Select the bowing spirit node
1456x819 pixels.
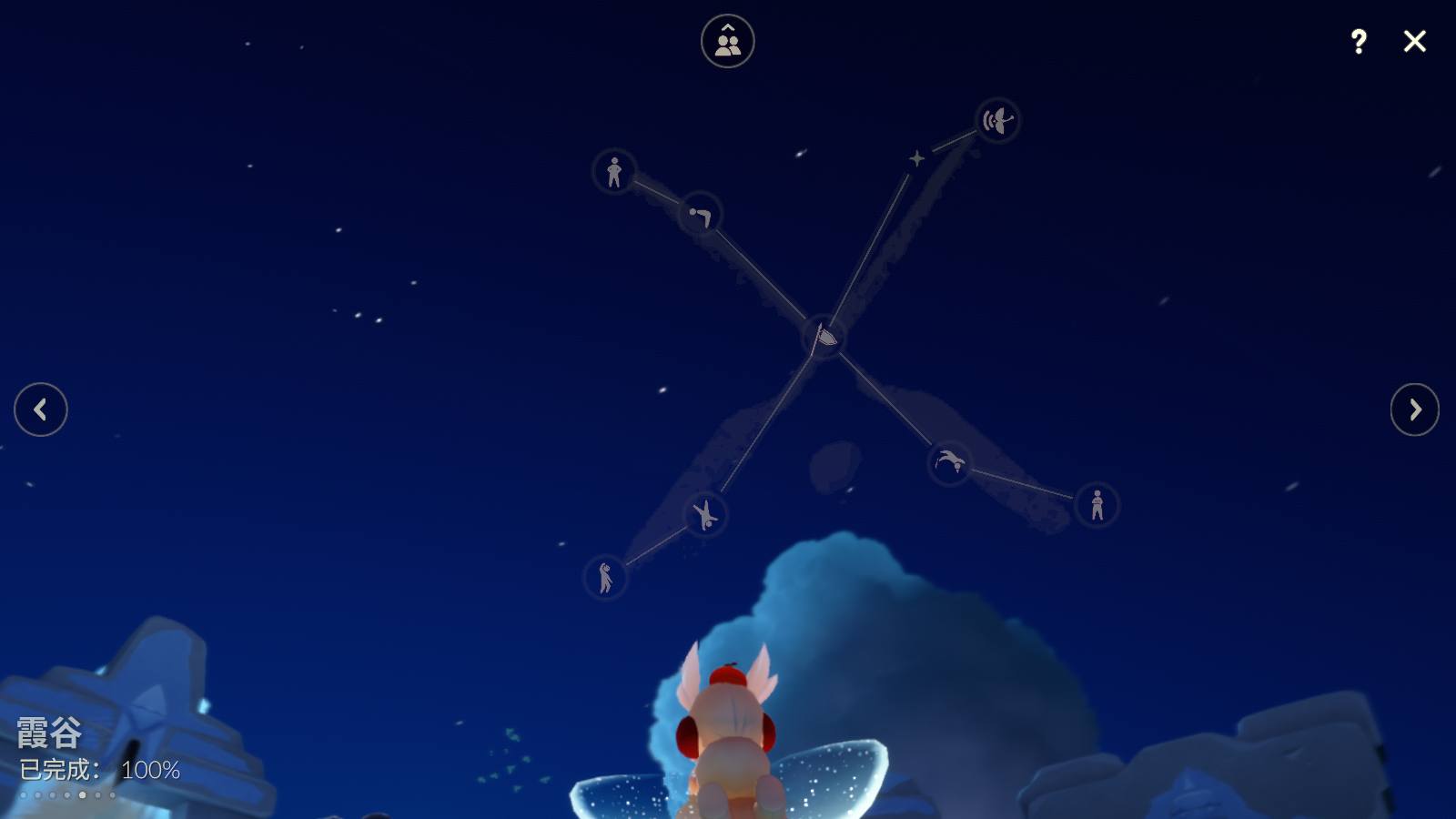click(x=700, y=215)
